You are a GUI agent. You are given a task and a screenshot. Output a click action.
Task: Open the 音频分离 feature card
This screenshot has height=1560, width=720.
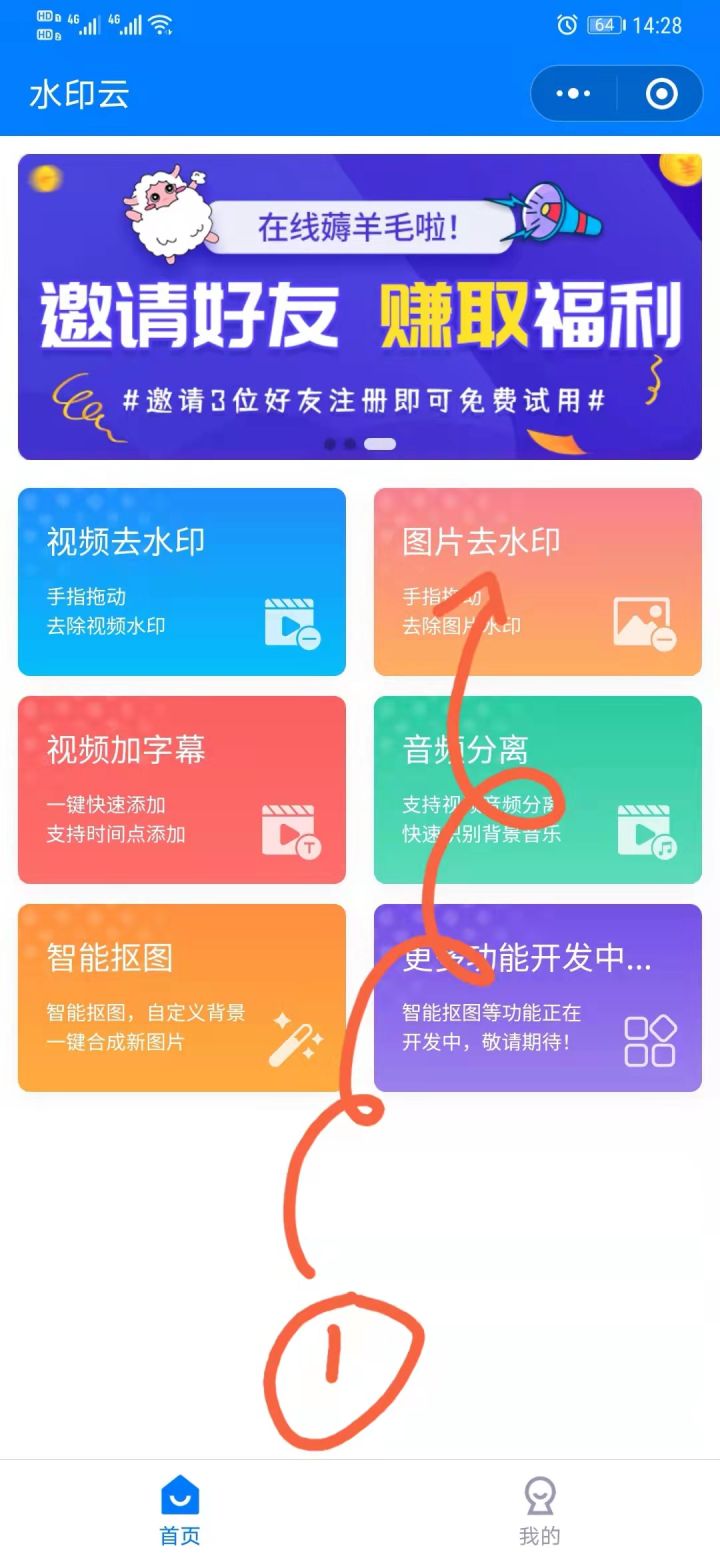(537, 790)
